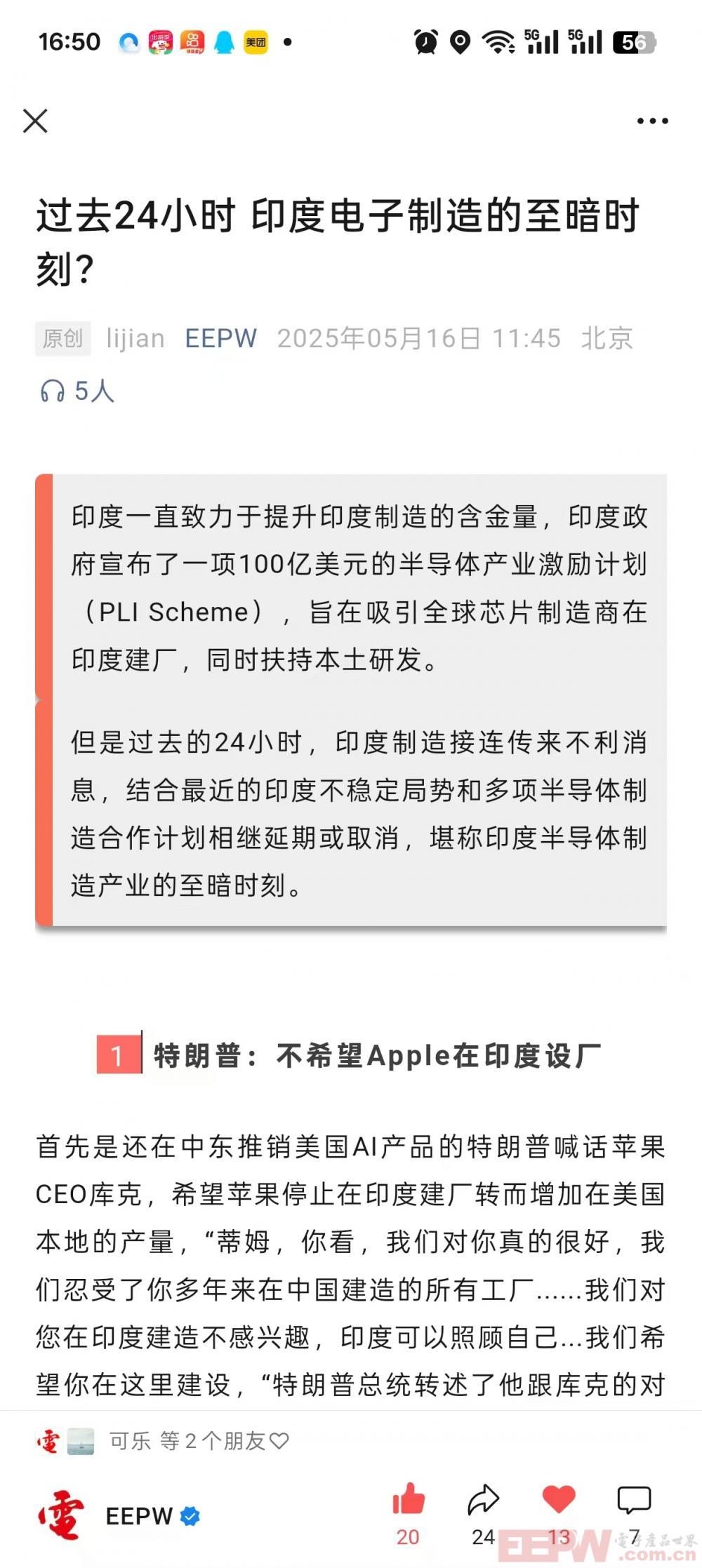702x1568 pixels.
Task: Tap the thumbs-up icon showing 20
Action: pos(409,1500)
